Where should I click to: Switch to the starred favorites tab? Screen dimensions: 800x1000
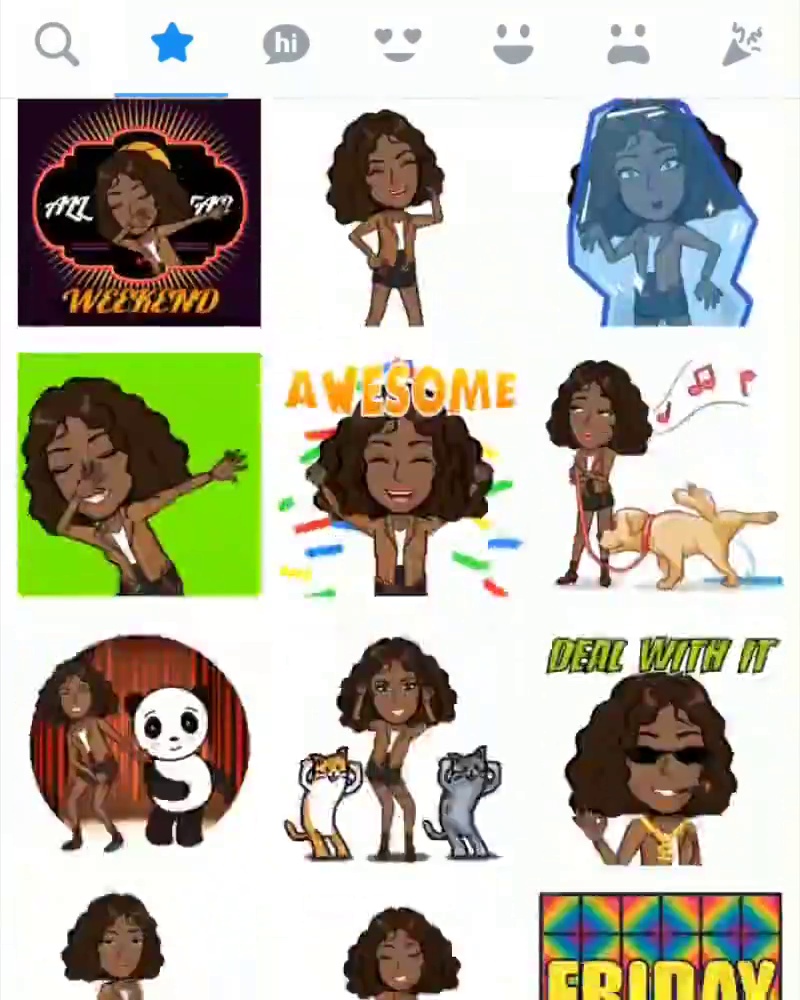(x=171, y=45)
